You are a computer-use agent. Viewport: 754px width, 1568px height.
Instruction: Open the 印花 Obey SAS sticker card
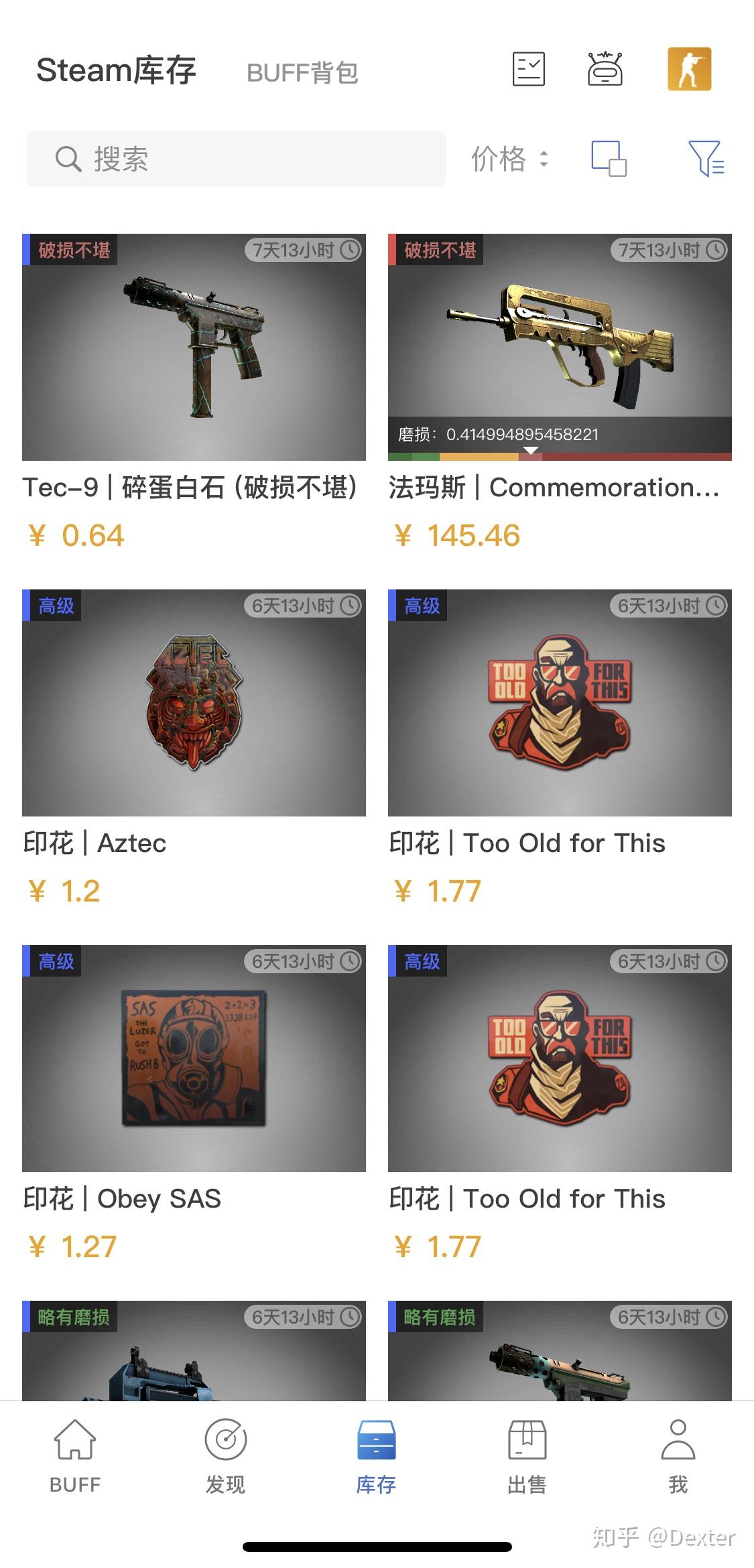click(194, 1058)
